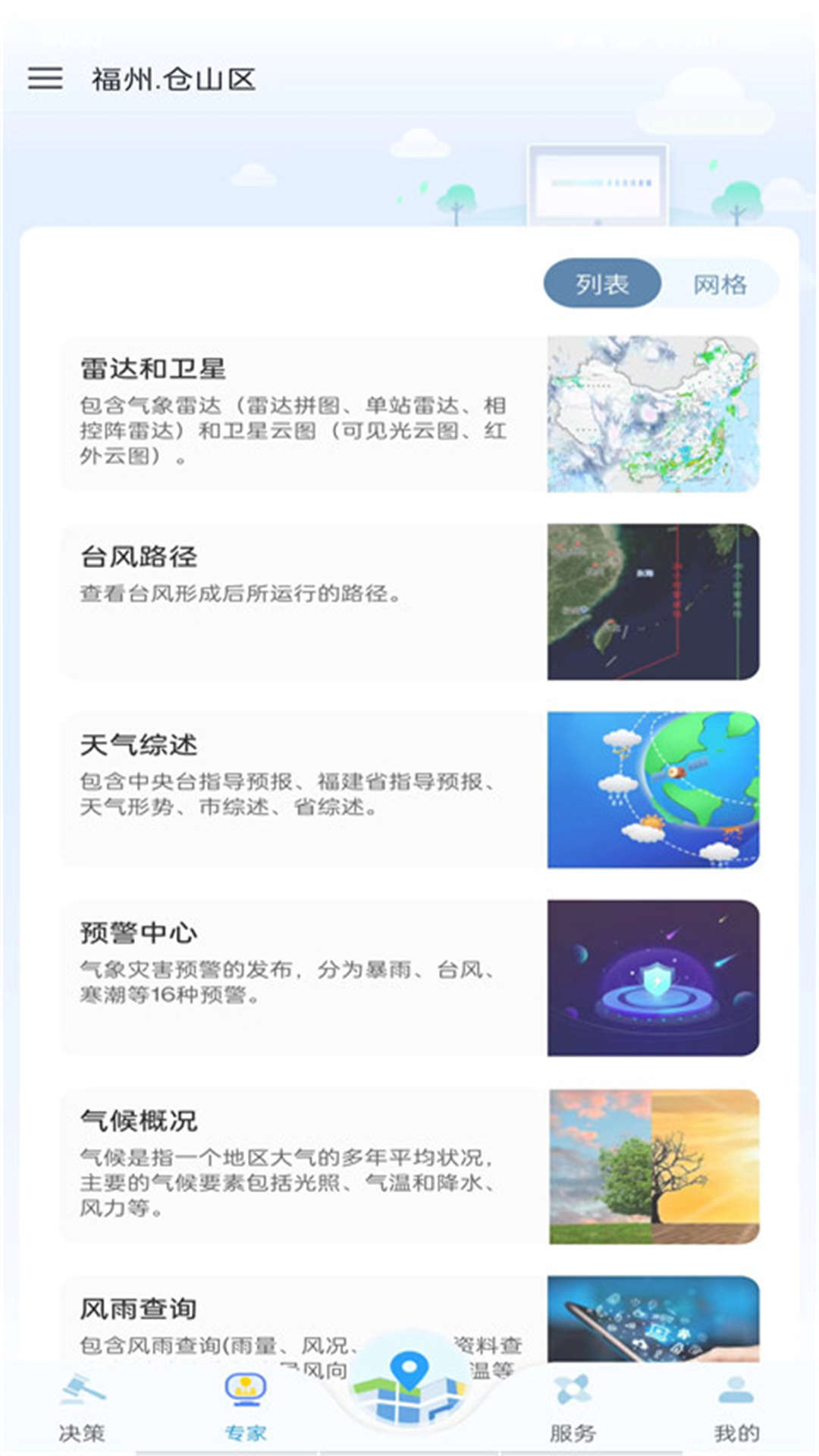Open the hamburger navigation menu
819x1456 pixels.
(43, 78)
